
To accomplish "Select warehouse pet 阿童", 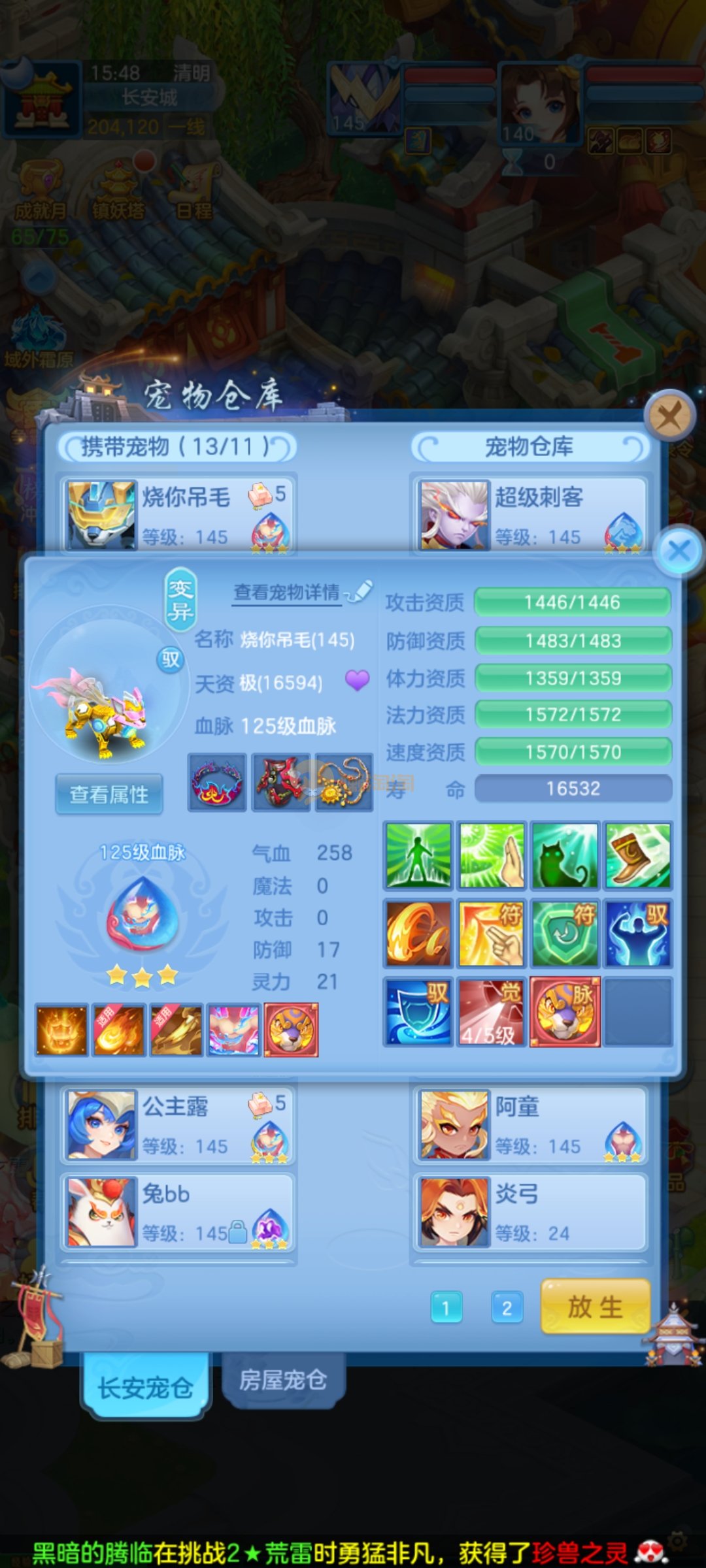I will pos(529,1125).
